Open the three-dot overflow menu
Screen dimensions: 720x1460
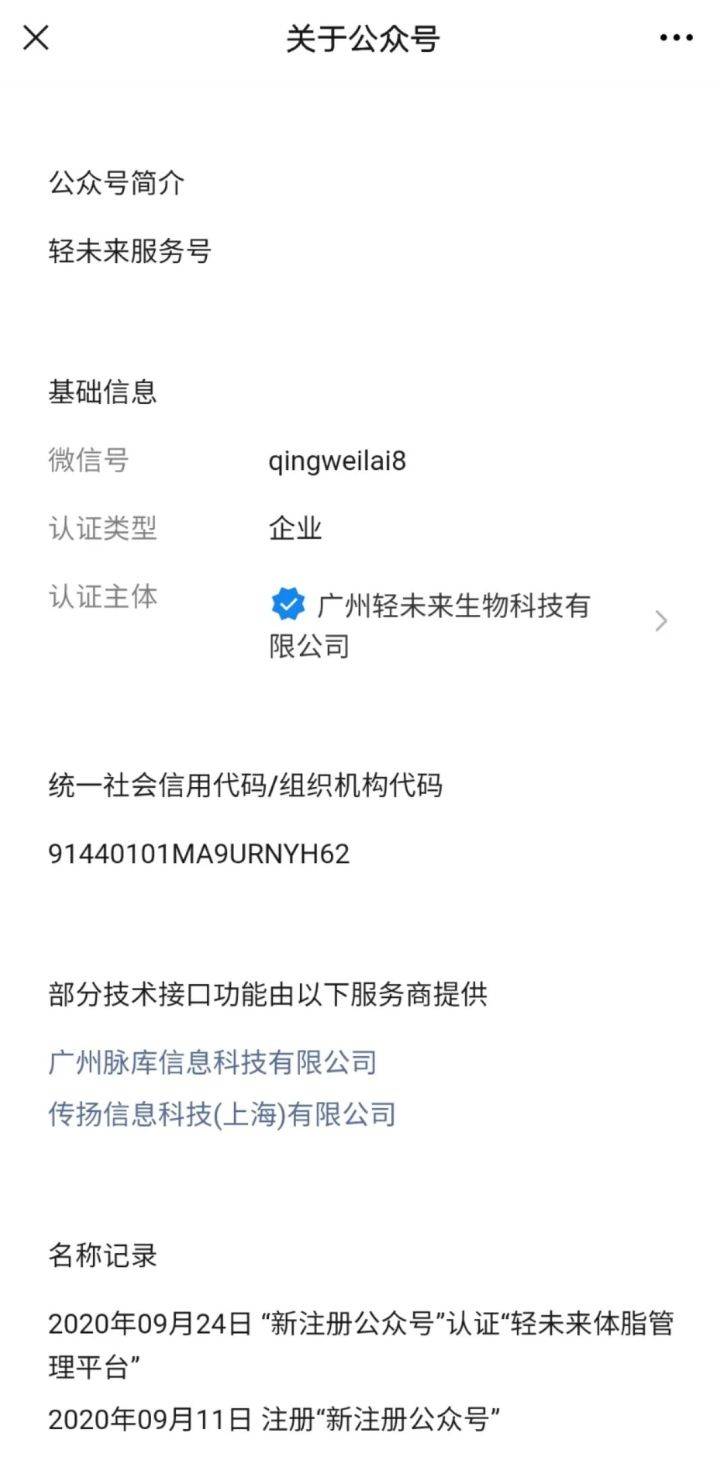[x=676, y=38]
